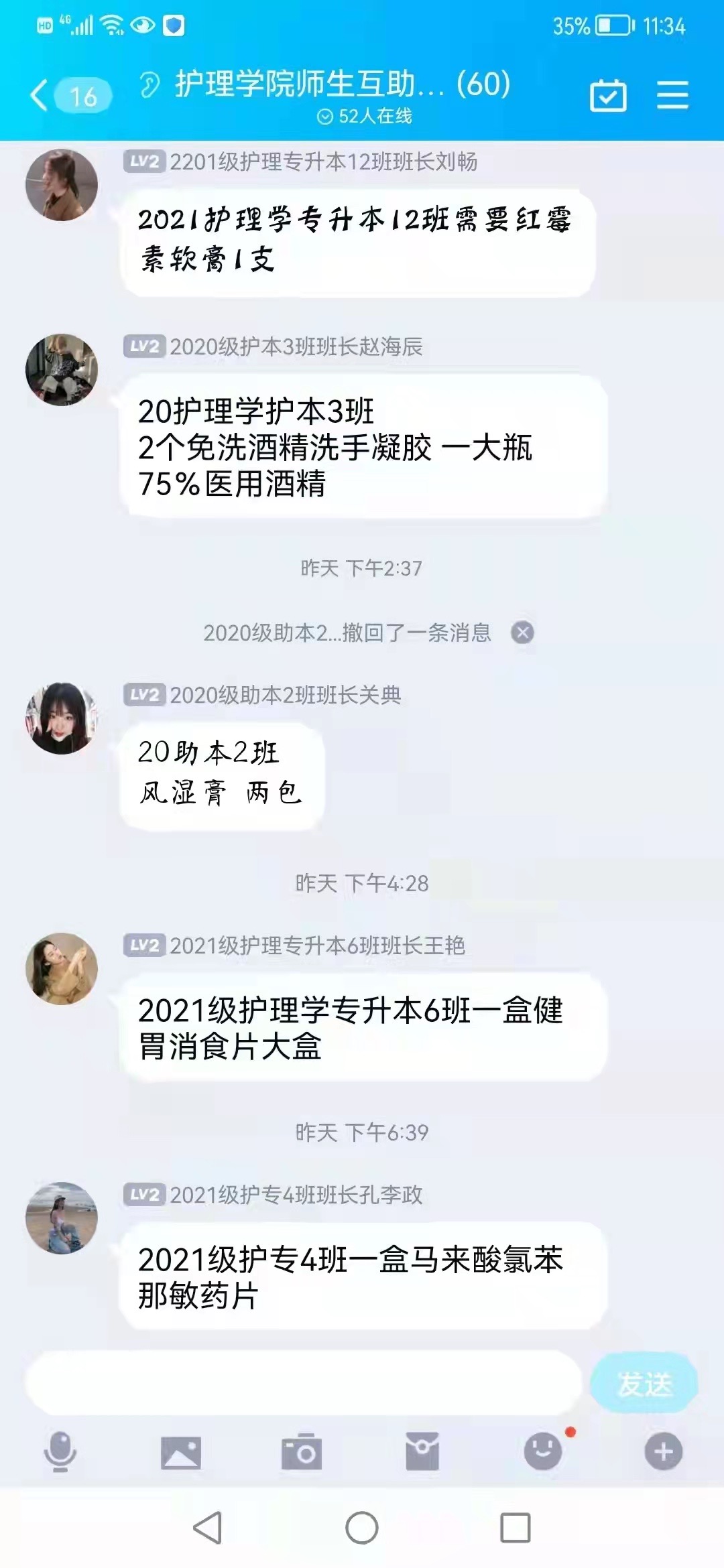Open the photo gallery picker
This screenshot has height=1568, width=724.
(180, 1452)
